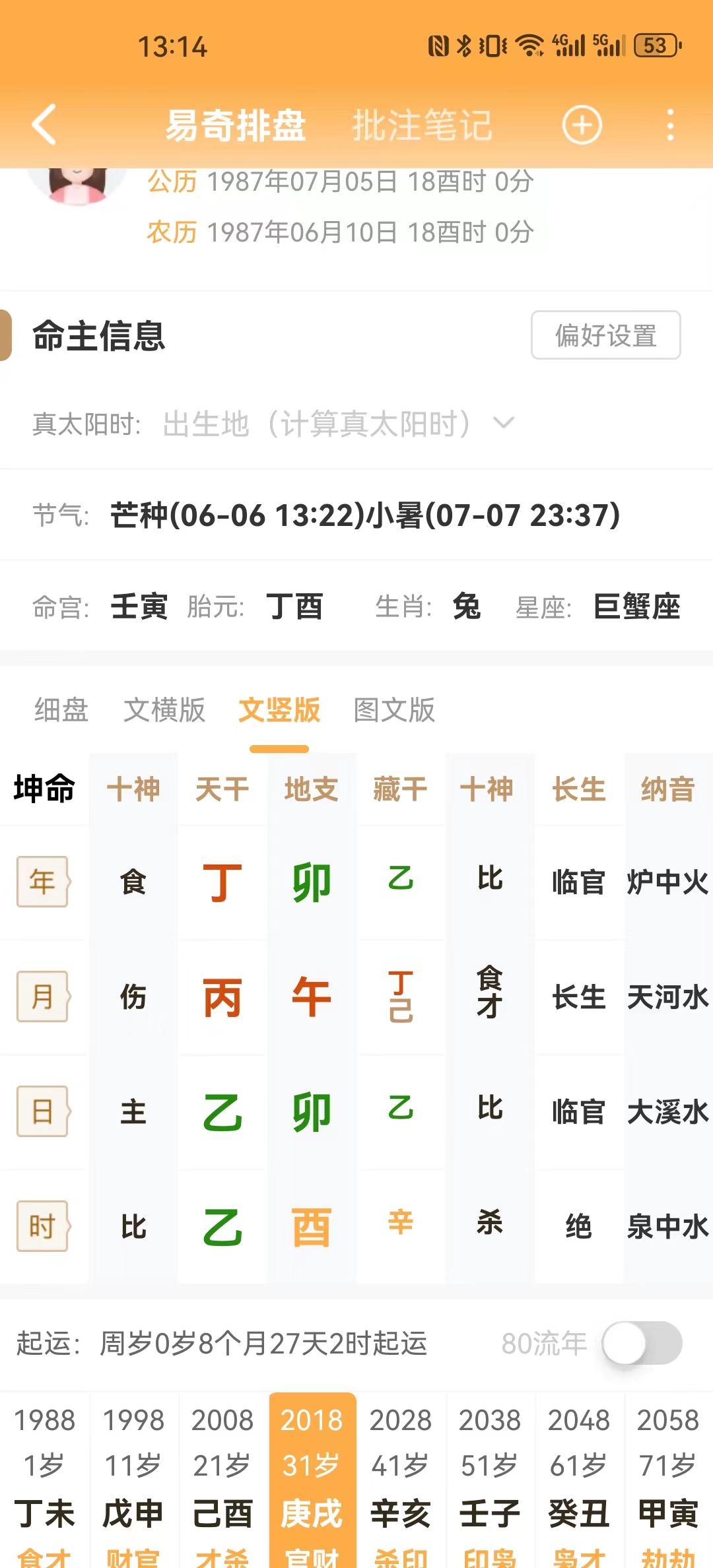Select the 2048 癸丑 luck period
Screen dimensions: 713x1568
pyautogui.click(x=579, y=1478)
